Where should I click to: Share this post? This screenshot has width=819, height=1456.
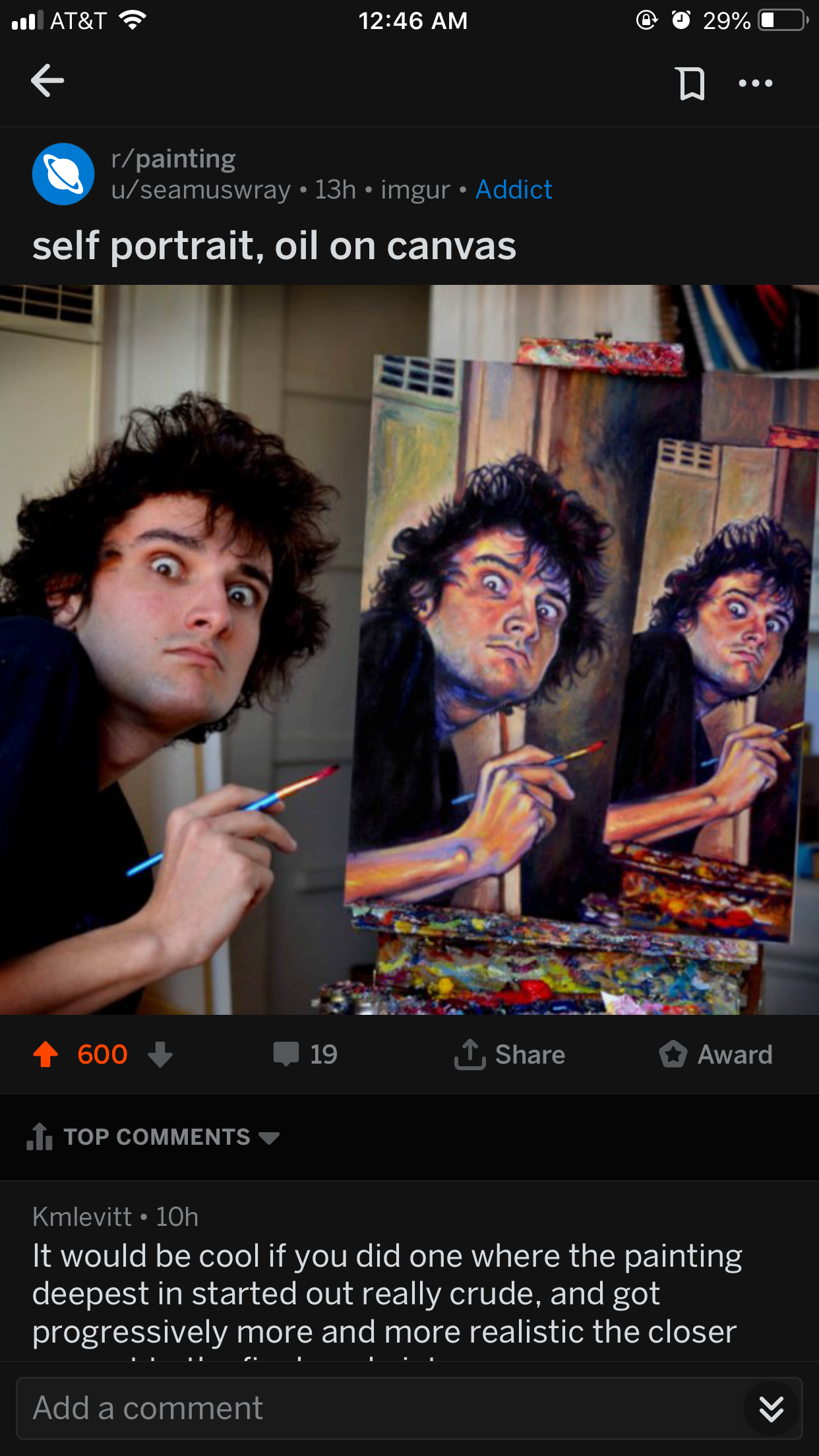(x=510, y=1054)
